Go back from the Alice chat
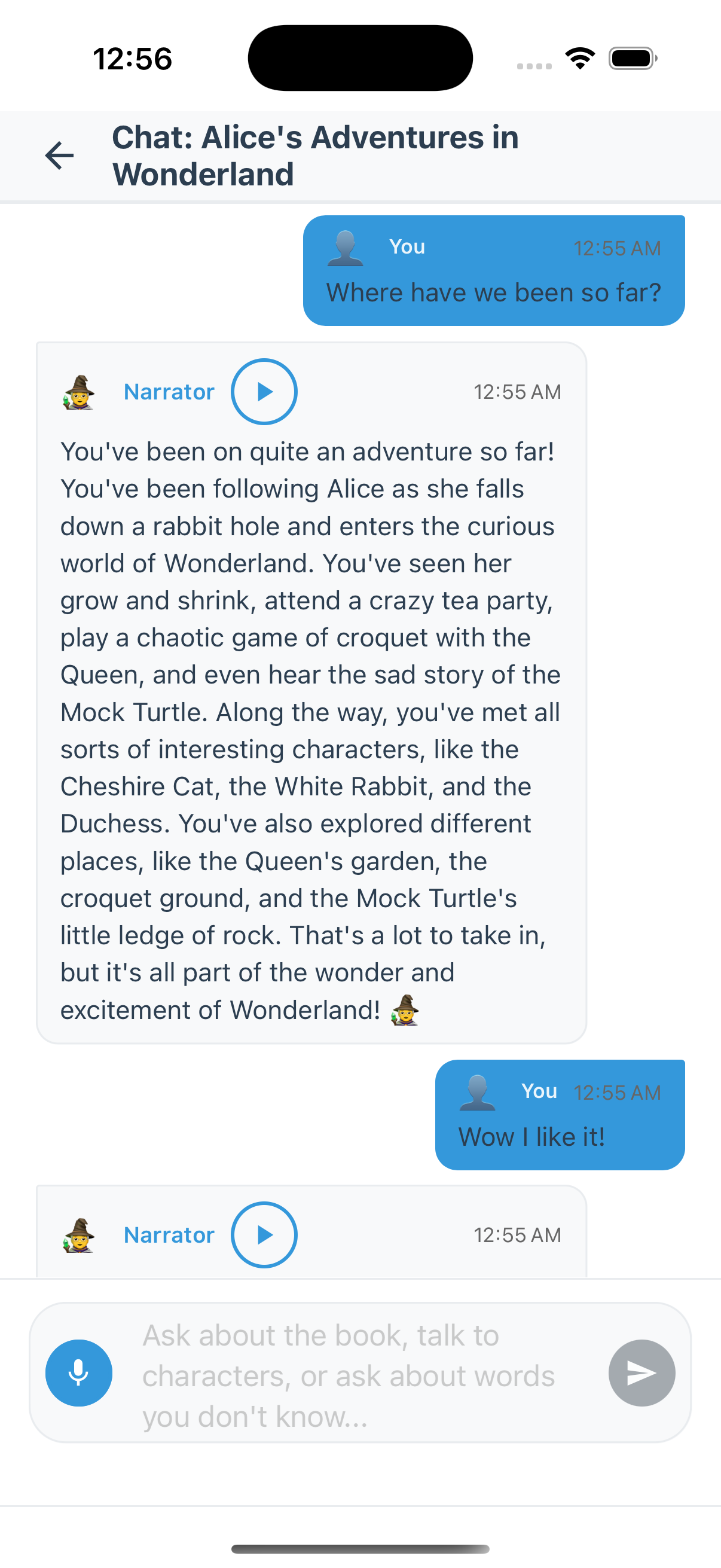Viewport: 721px width, 1568px height. (x=59, y=156)
